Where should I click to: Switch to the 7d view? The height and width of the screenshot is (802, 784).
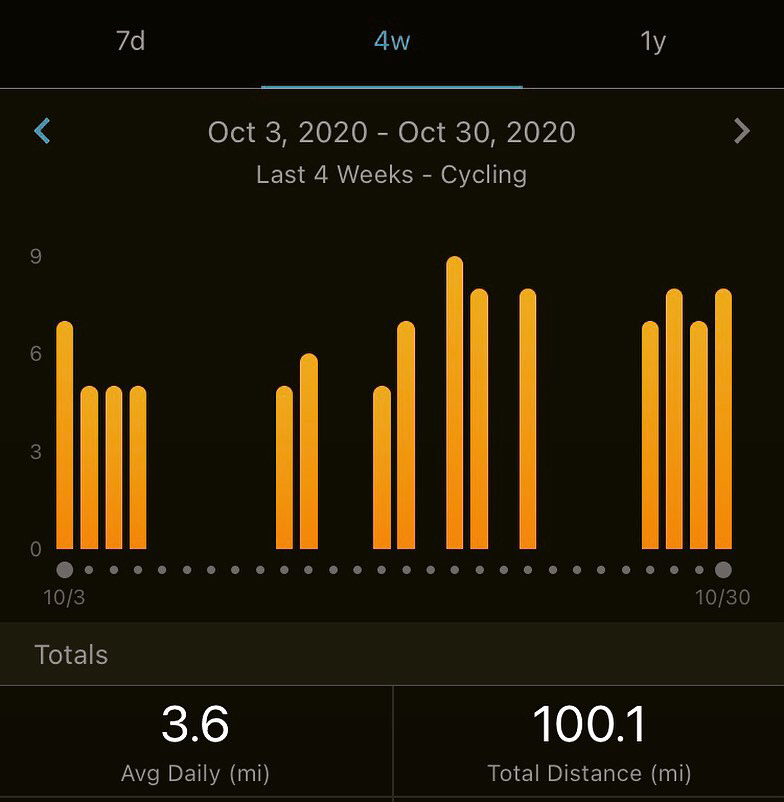tap(131, 43)
